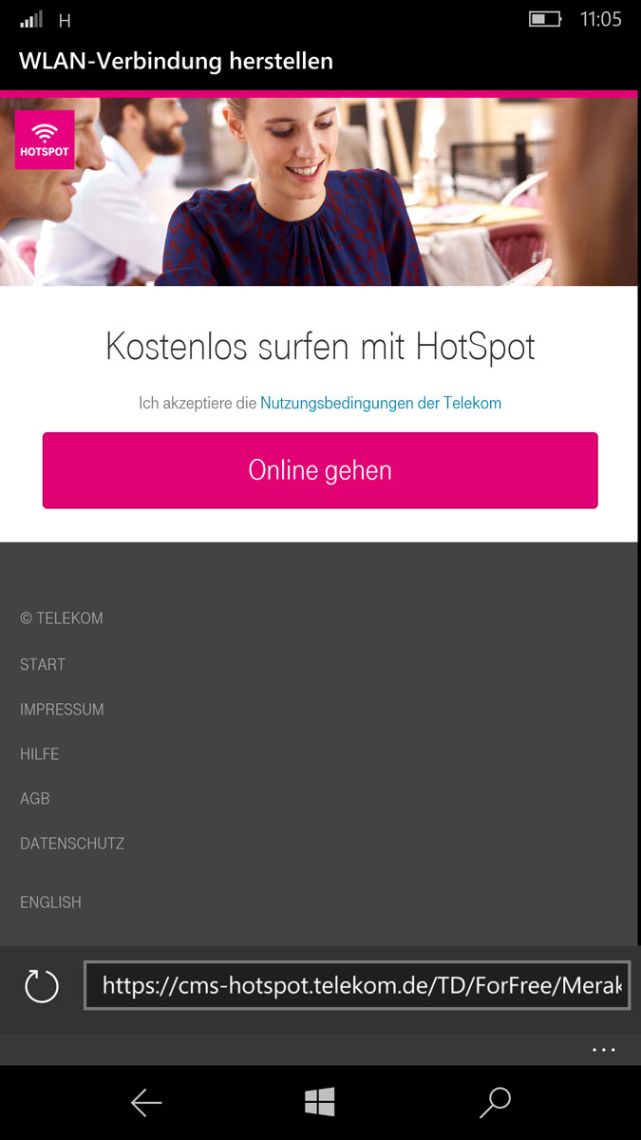Open the AGB footer link
641x1140 pixels.
coord(35,799)
